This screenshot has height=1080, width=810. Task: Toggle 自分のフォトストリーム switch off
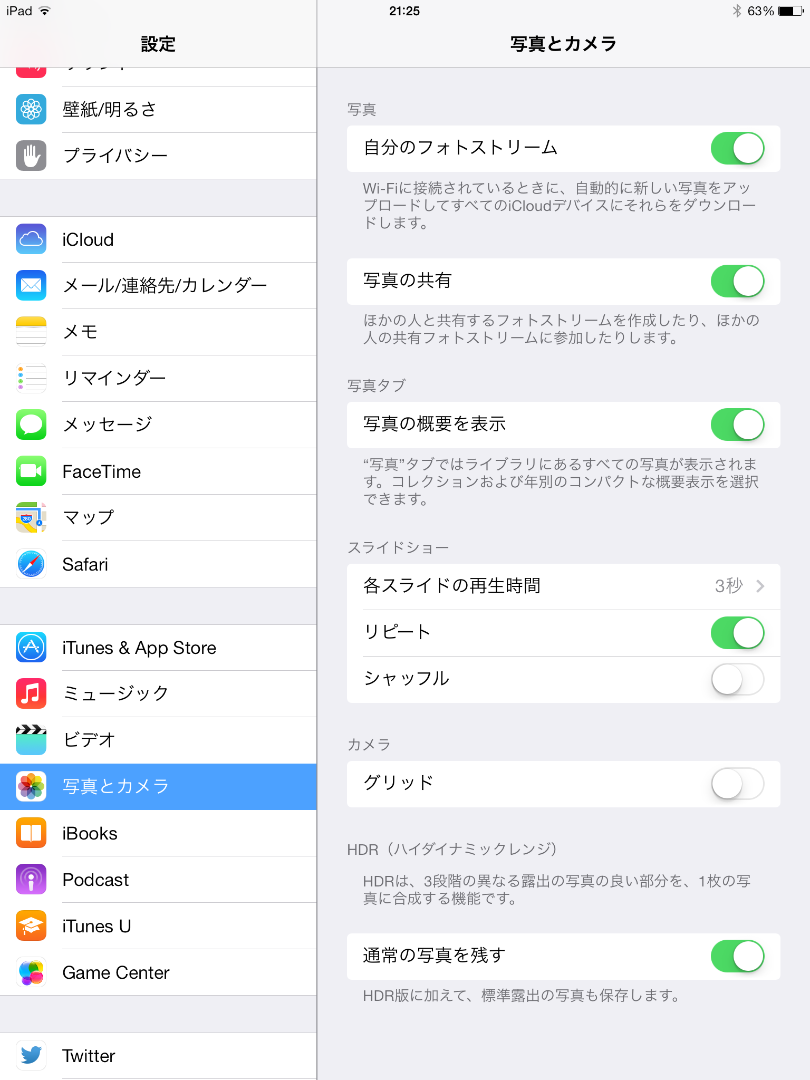[737, 148]
